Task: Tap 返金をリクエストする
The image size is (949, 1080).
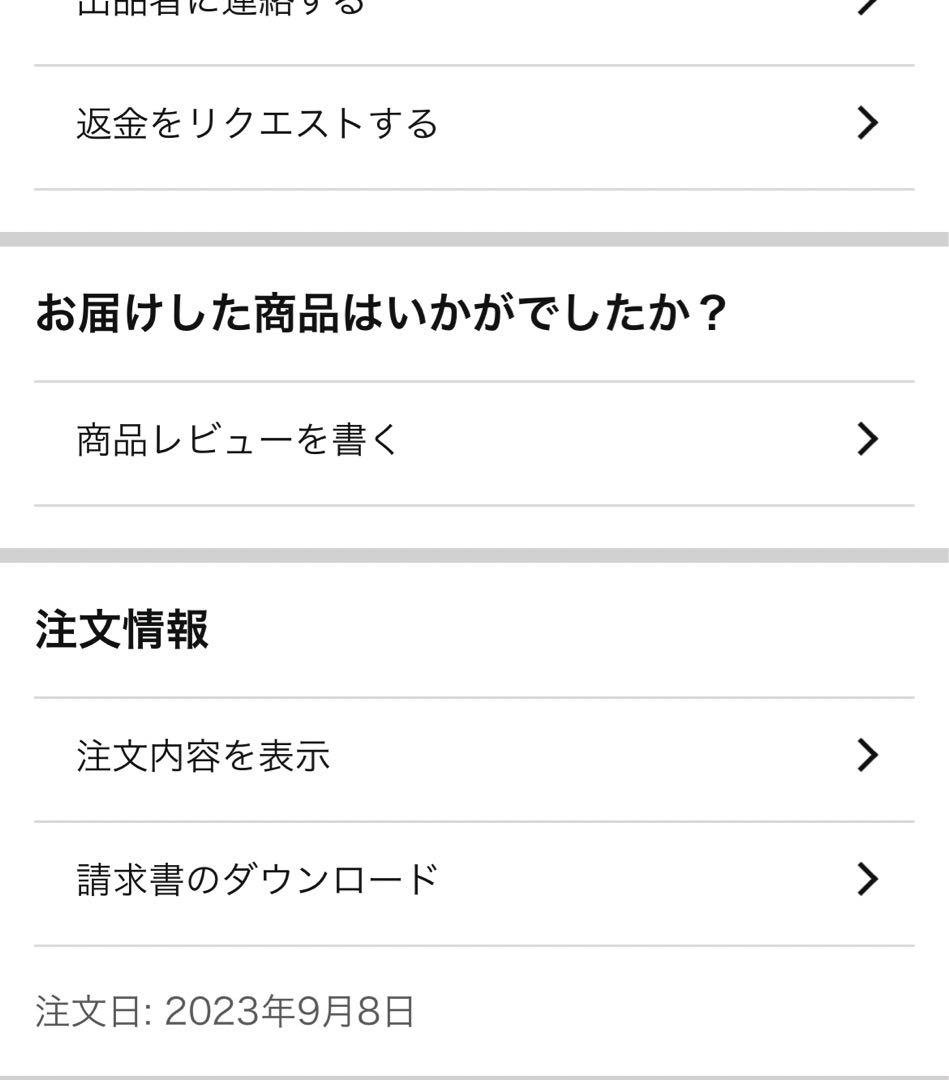Action: point(474,124)
